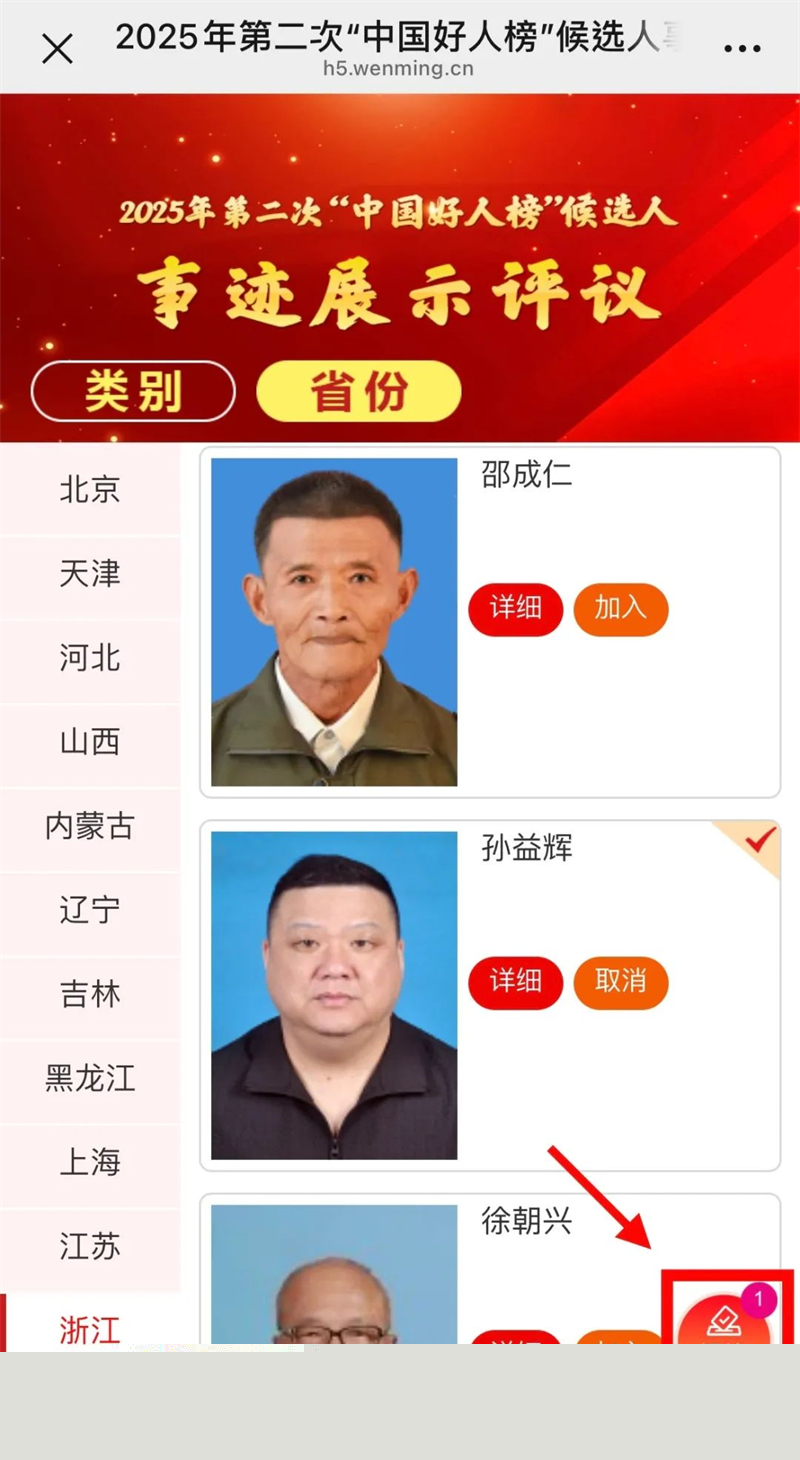This screenshot has width=800, height=1460.
Task: Open the three-dot overflow menu
Action: [741, 48]
